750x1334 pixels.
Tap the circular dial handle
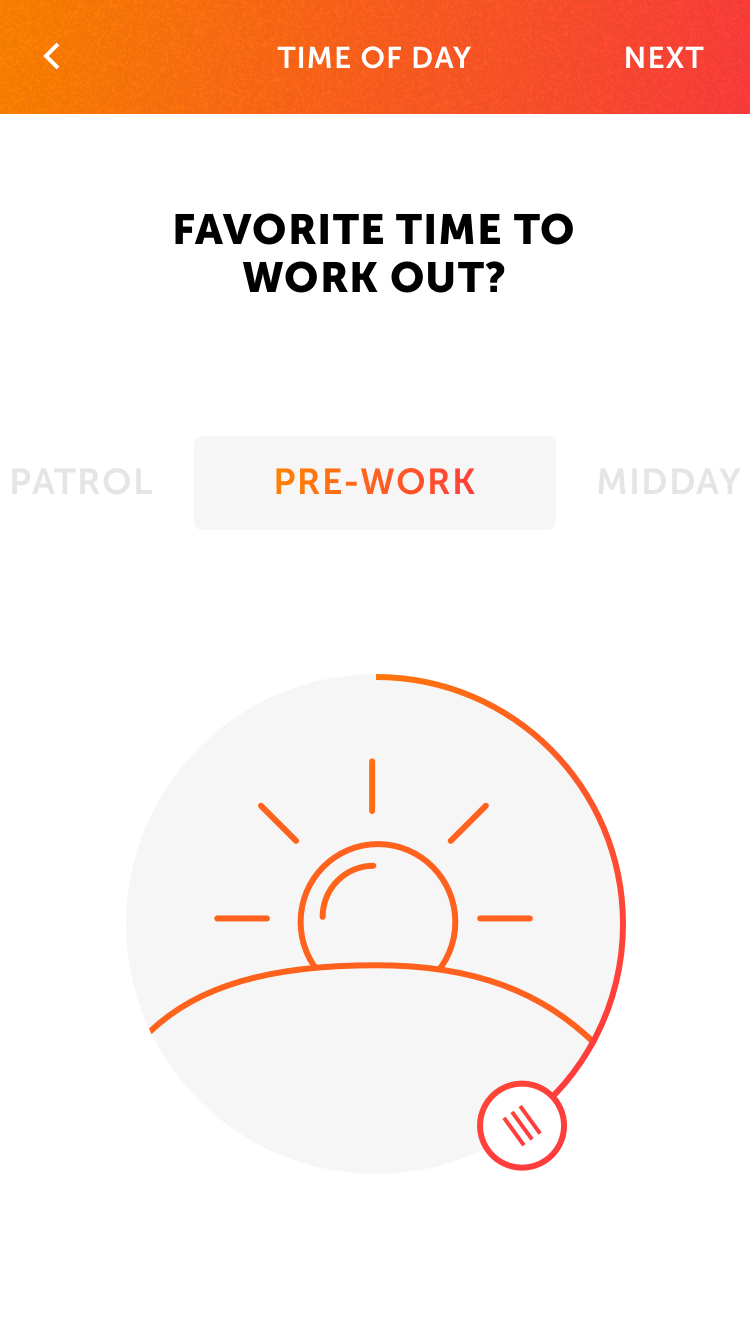pos(522,1126)
